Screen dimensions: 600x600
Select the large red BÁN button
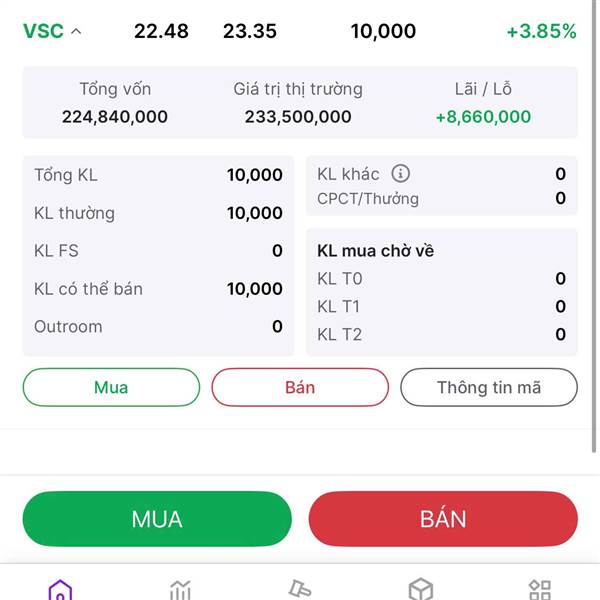443,519
